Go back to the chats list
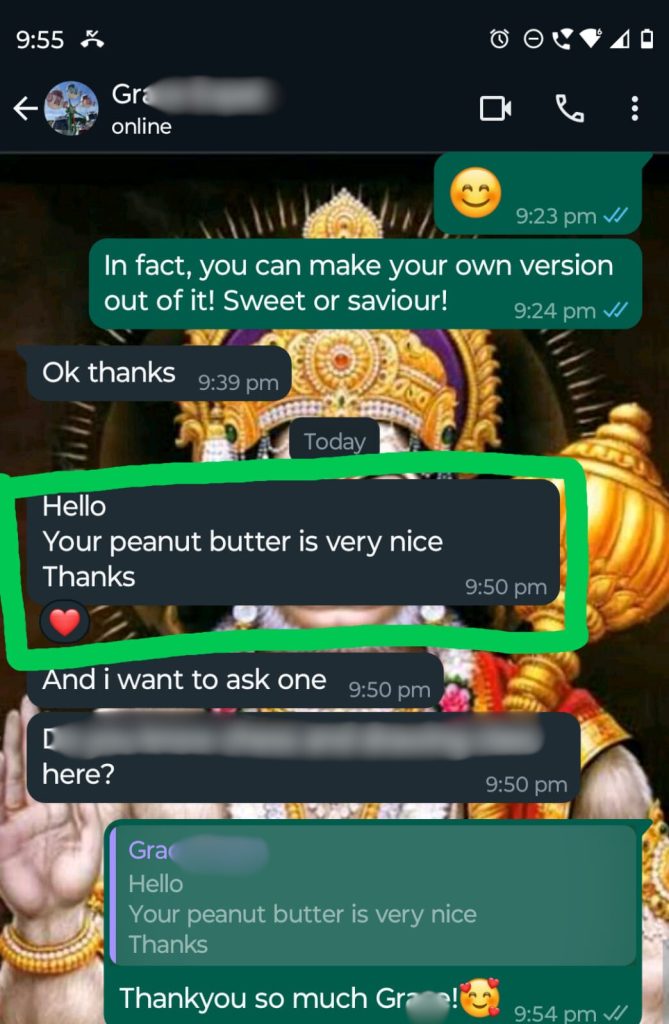This screenshot has width=669, height=1024. 25,109
